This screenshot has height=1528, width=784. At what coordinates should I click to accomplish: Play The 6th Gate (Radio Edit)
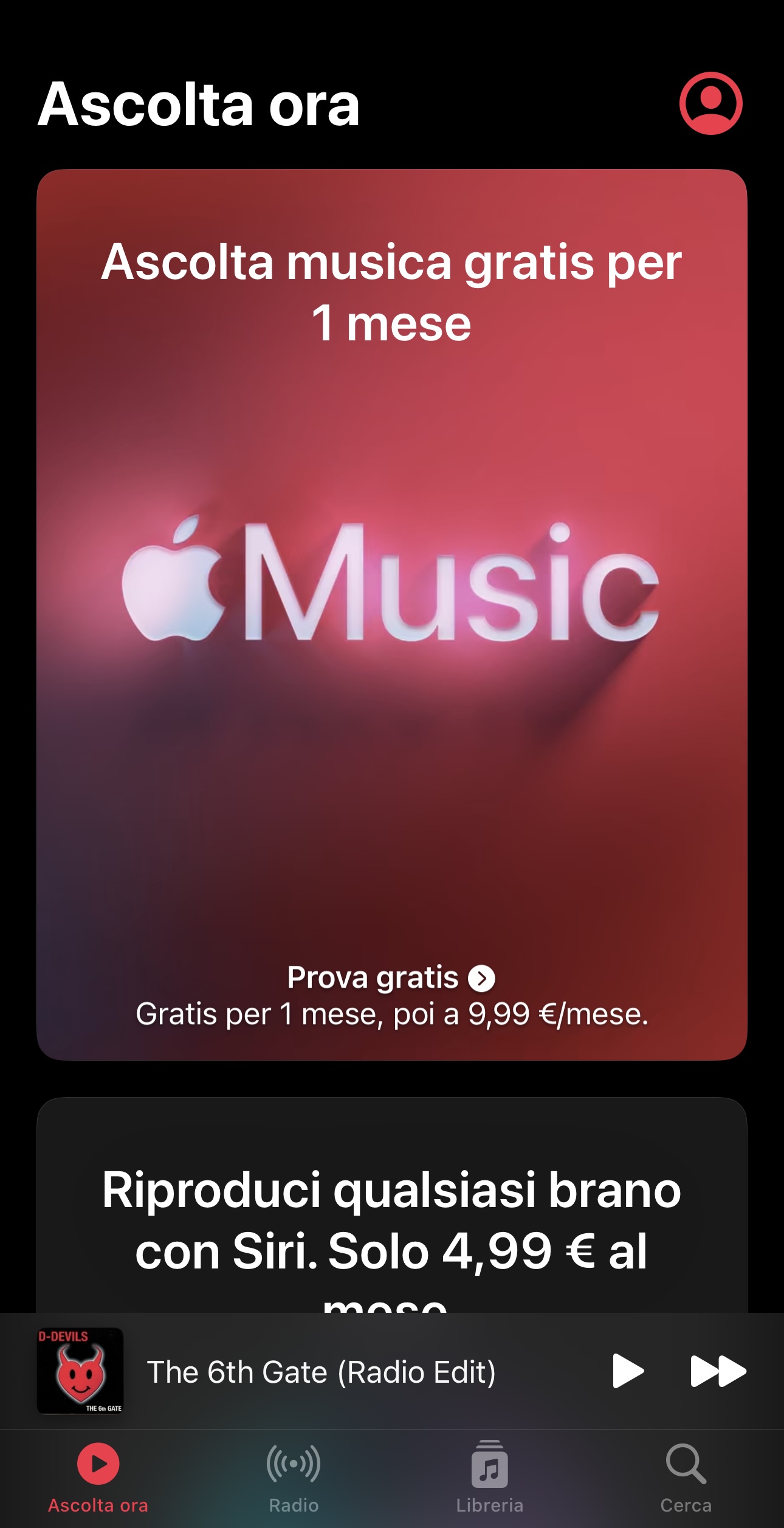(628, 1371)
